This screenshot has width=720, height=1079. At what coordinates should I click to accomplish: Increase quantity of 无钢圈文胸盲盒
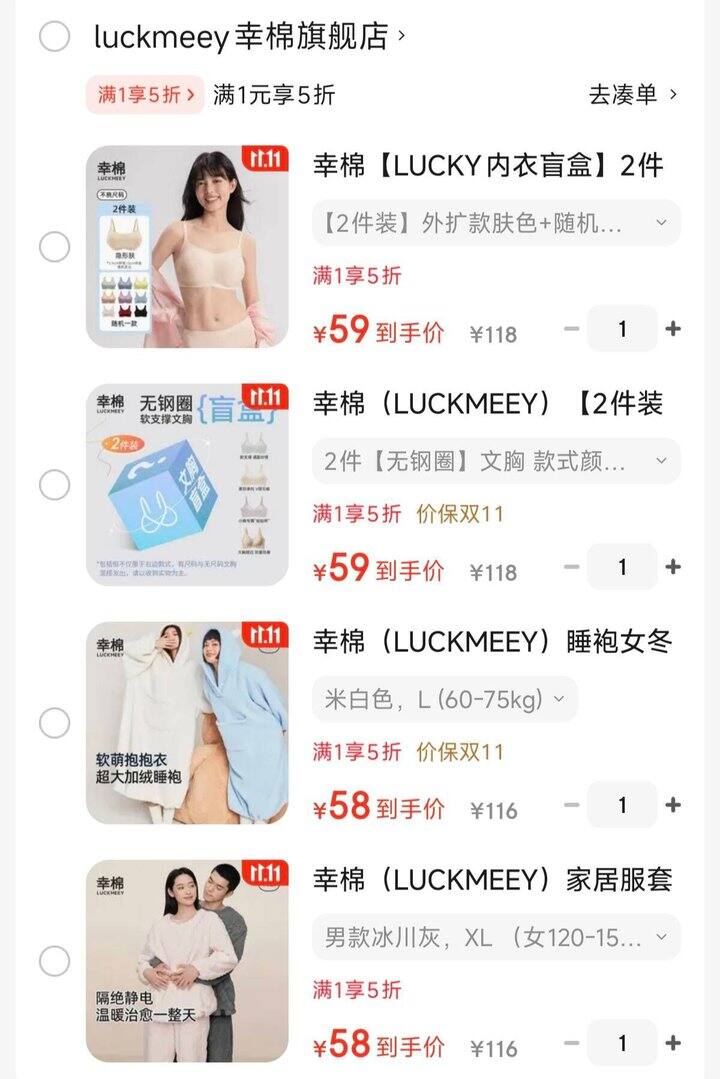[673, 567]
